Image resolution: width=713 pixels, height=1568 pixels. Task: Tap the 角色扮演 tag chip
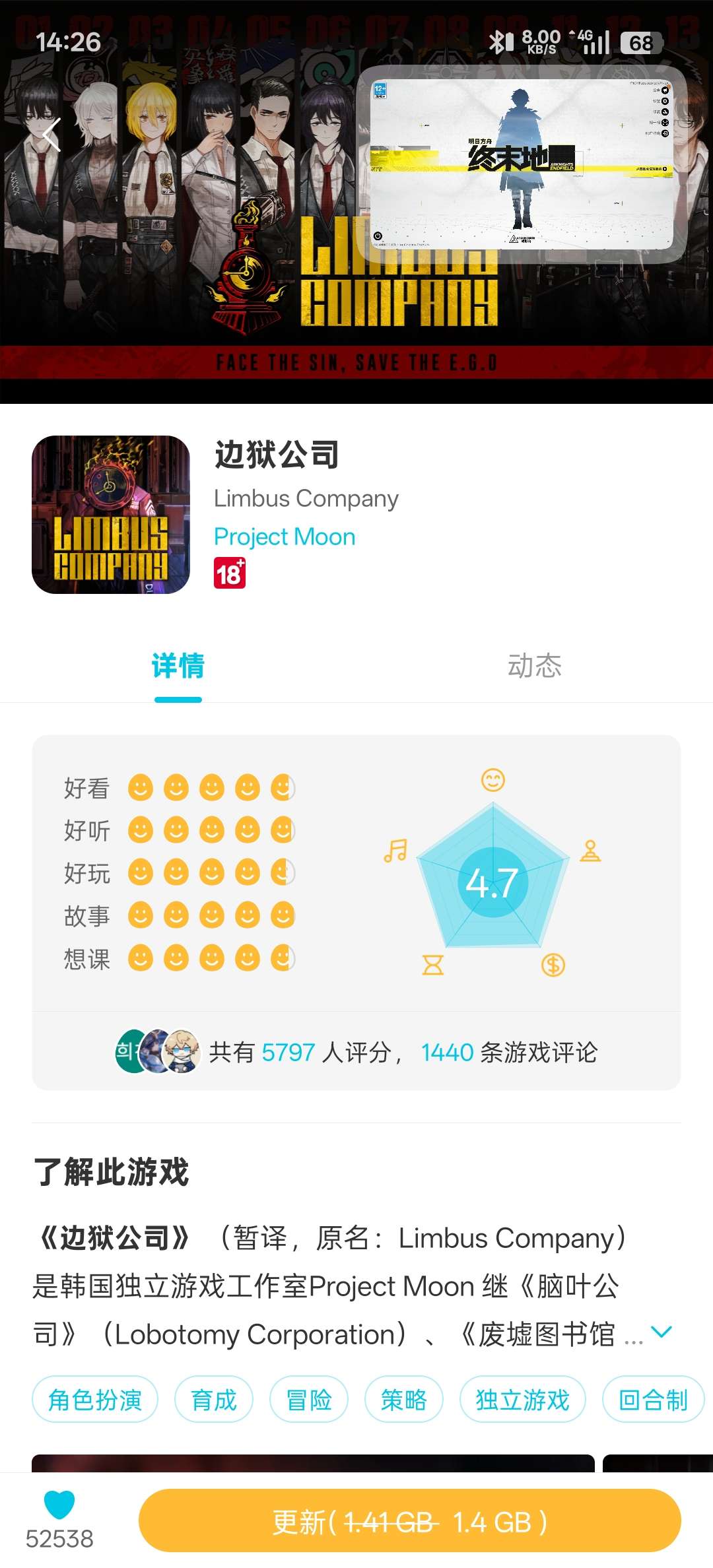click(x=95, y=1399)
